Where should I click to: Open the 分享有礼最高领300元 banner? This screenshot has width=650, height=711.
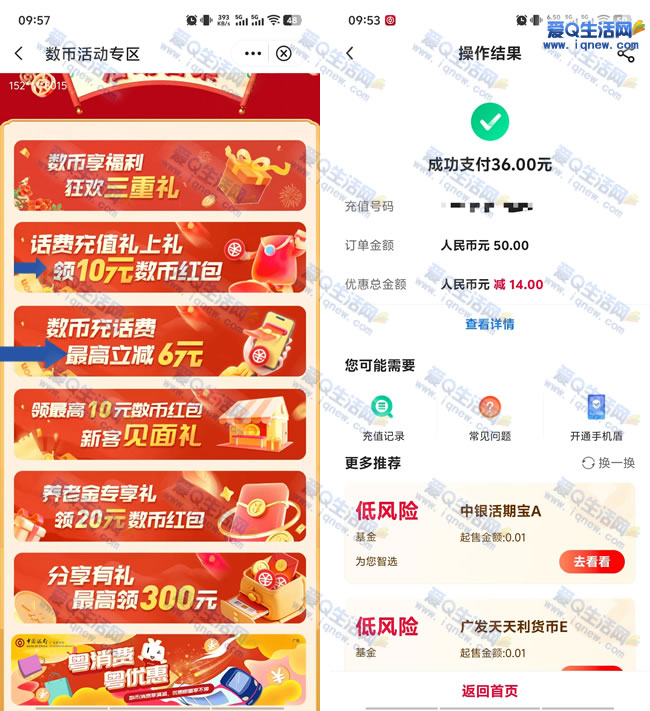pyautogui.click(x=160, y=588)
